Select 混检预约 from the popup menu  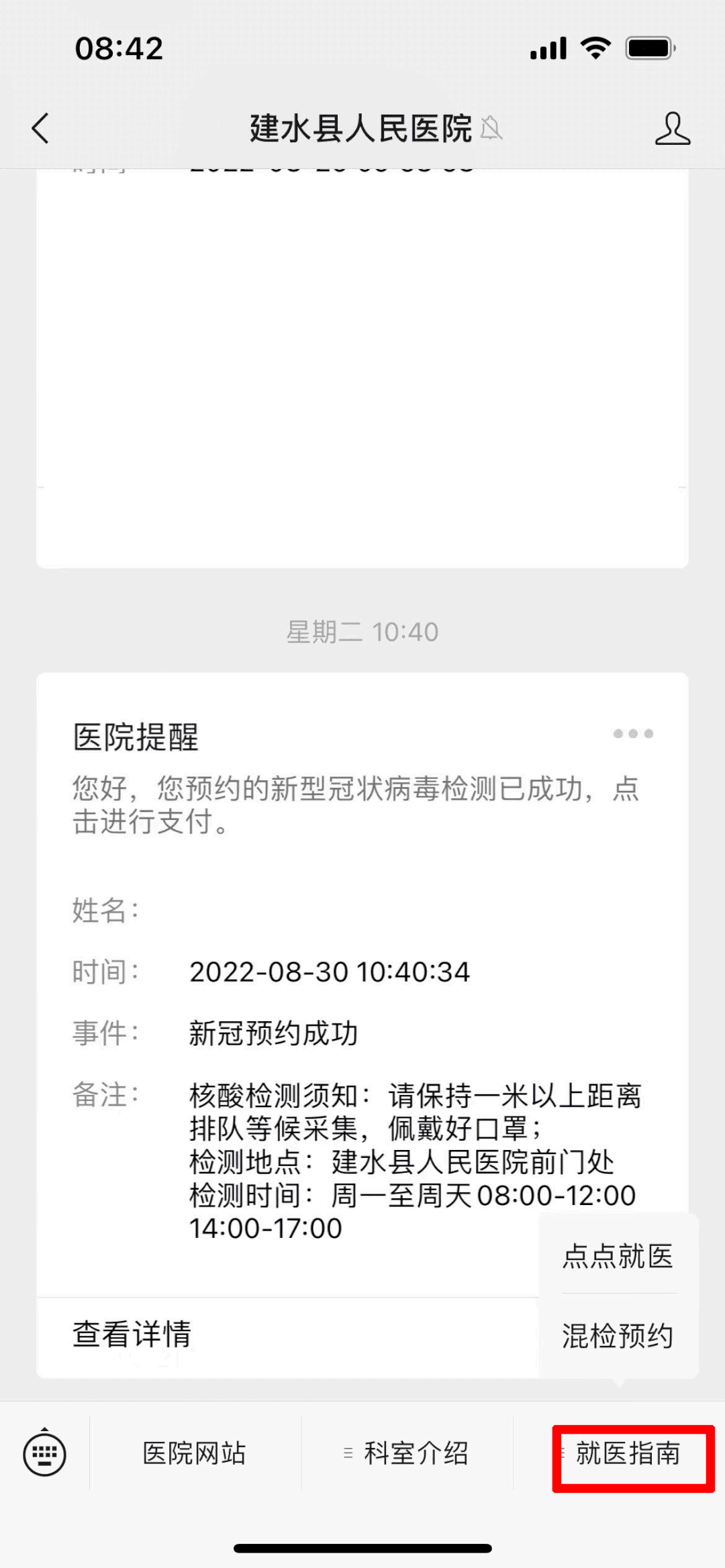(x=618, y=1335)
